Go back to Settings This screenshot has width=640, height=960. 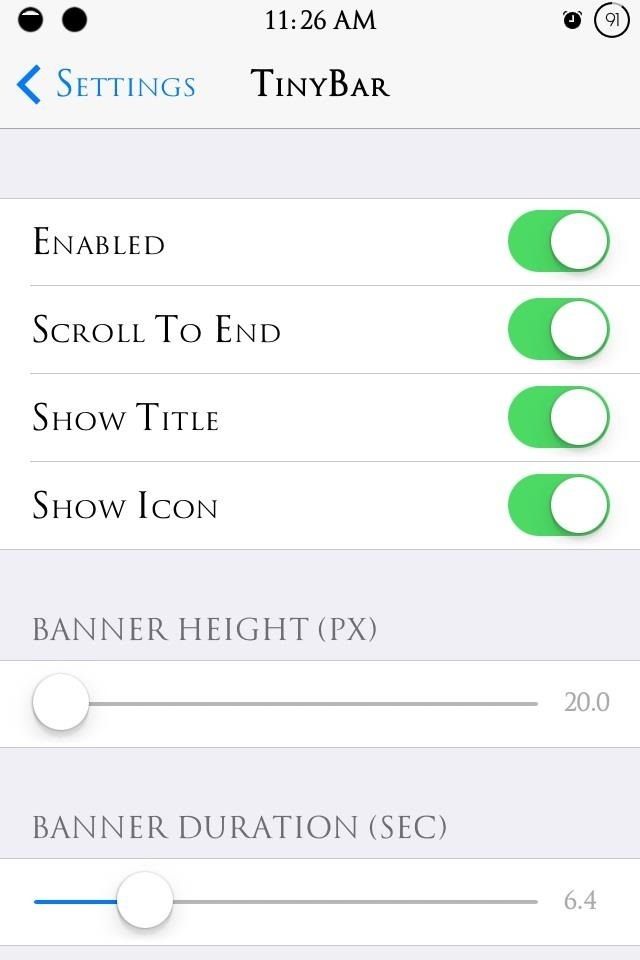pos(106,85)
